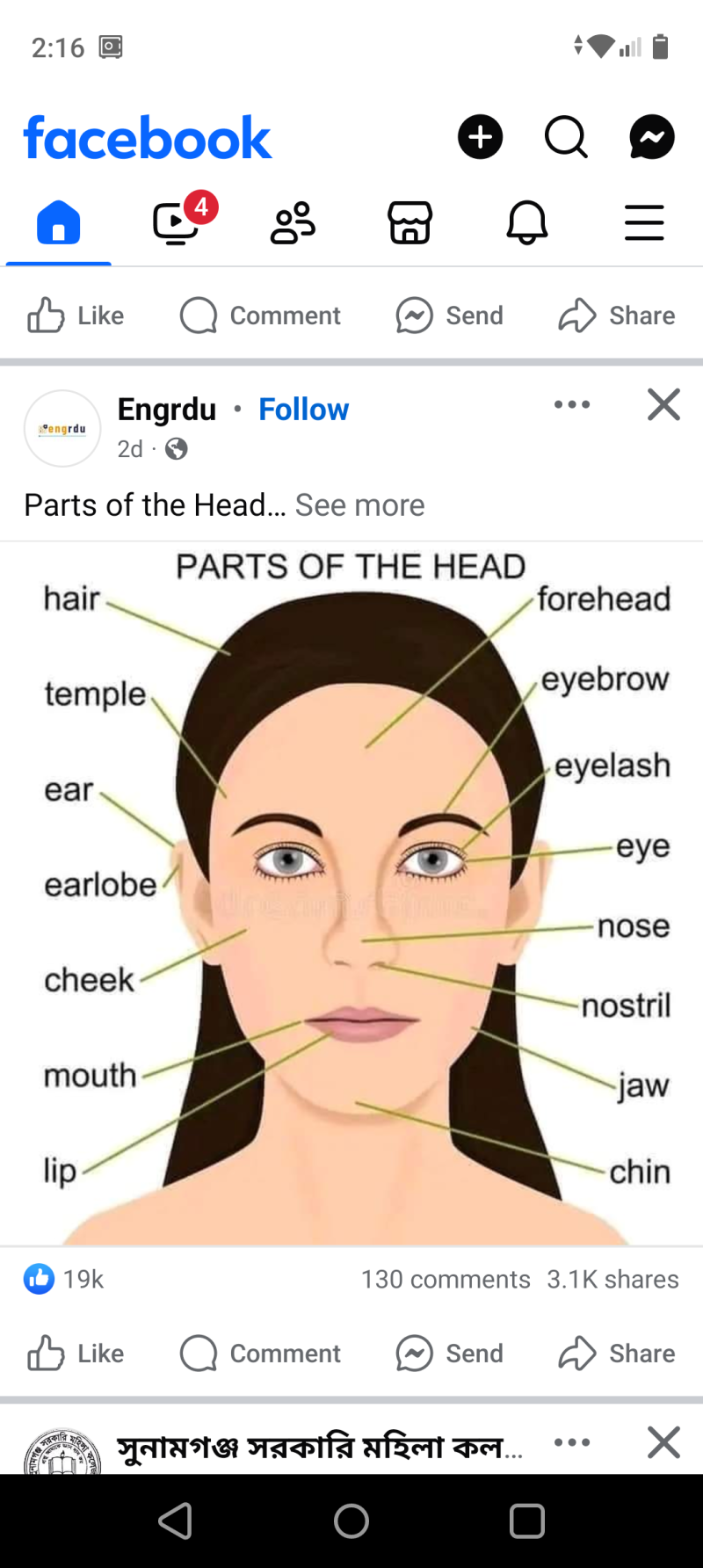Follow the Engrdu page
Viewport: 703px width, 1568px height.
[x=303, y=410]
